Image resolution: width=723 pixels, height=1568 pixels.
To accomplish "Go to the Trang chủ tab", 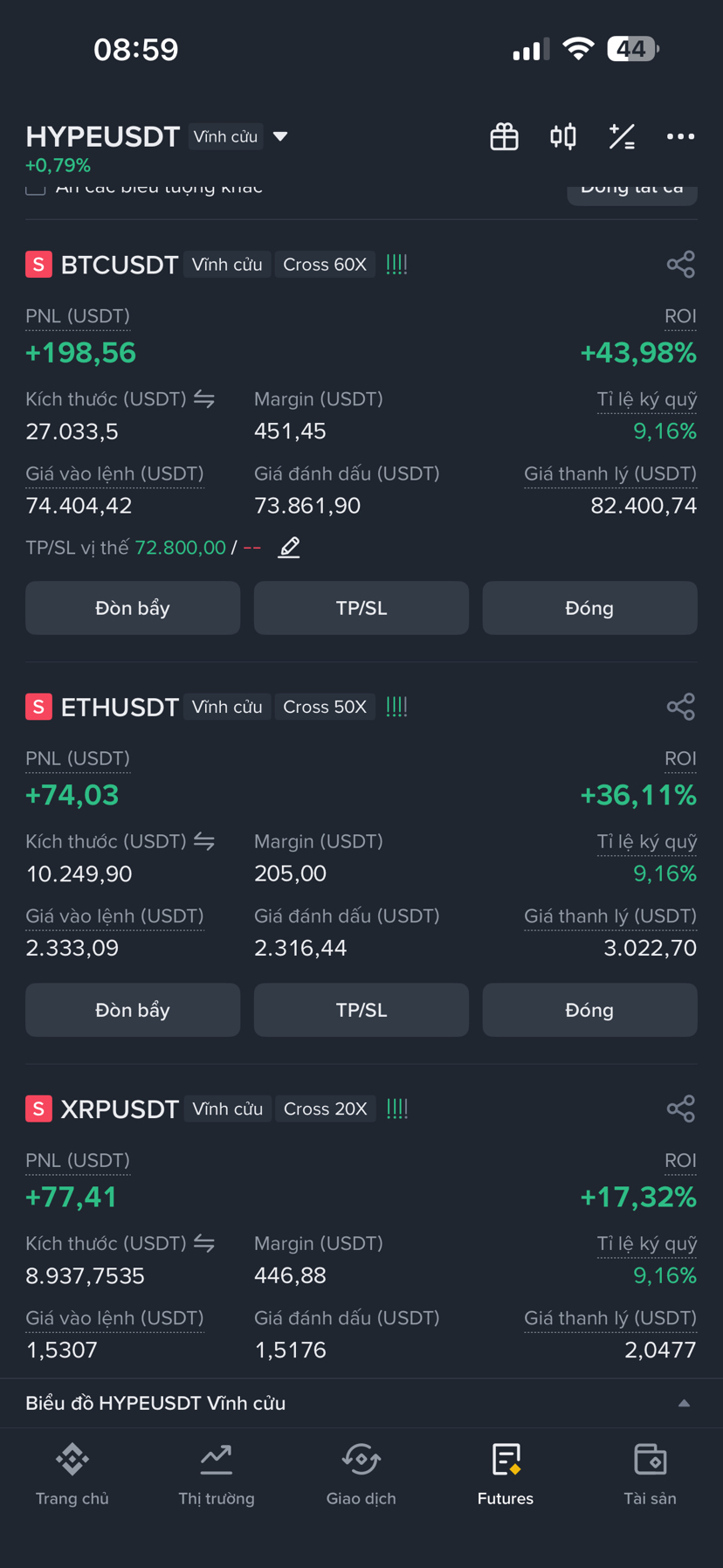I will (72, 1475).
